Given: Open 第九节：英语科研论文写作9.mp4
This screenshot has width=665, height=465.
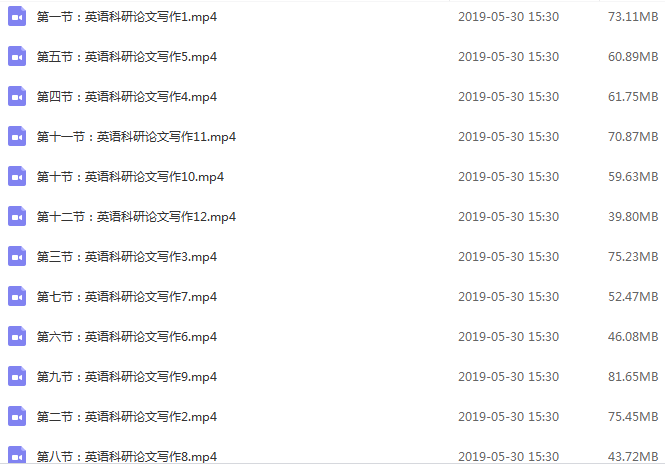Looking at the screenshot, I should pyautogui.click(x=126, y=377).
